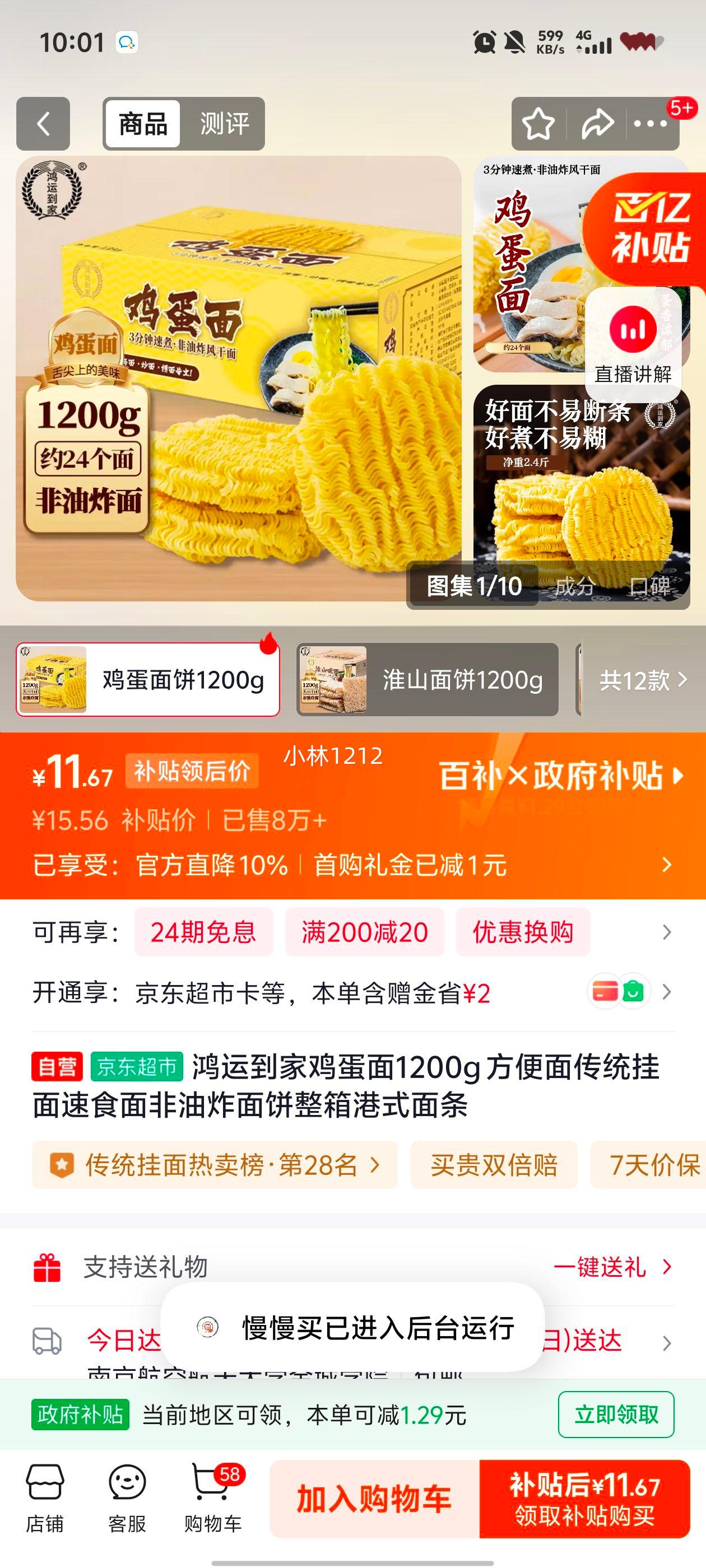
Task: Claim subsidy with 立即领取
Action: (615, 1414)
